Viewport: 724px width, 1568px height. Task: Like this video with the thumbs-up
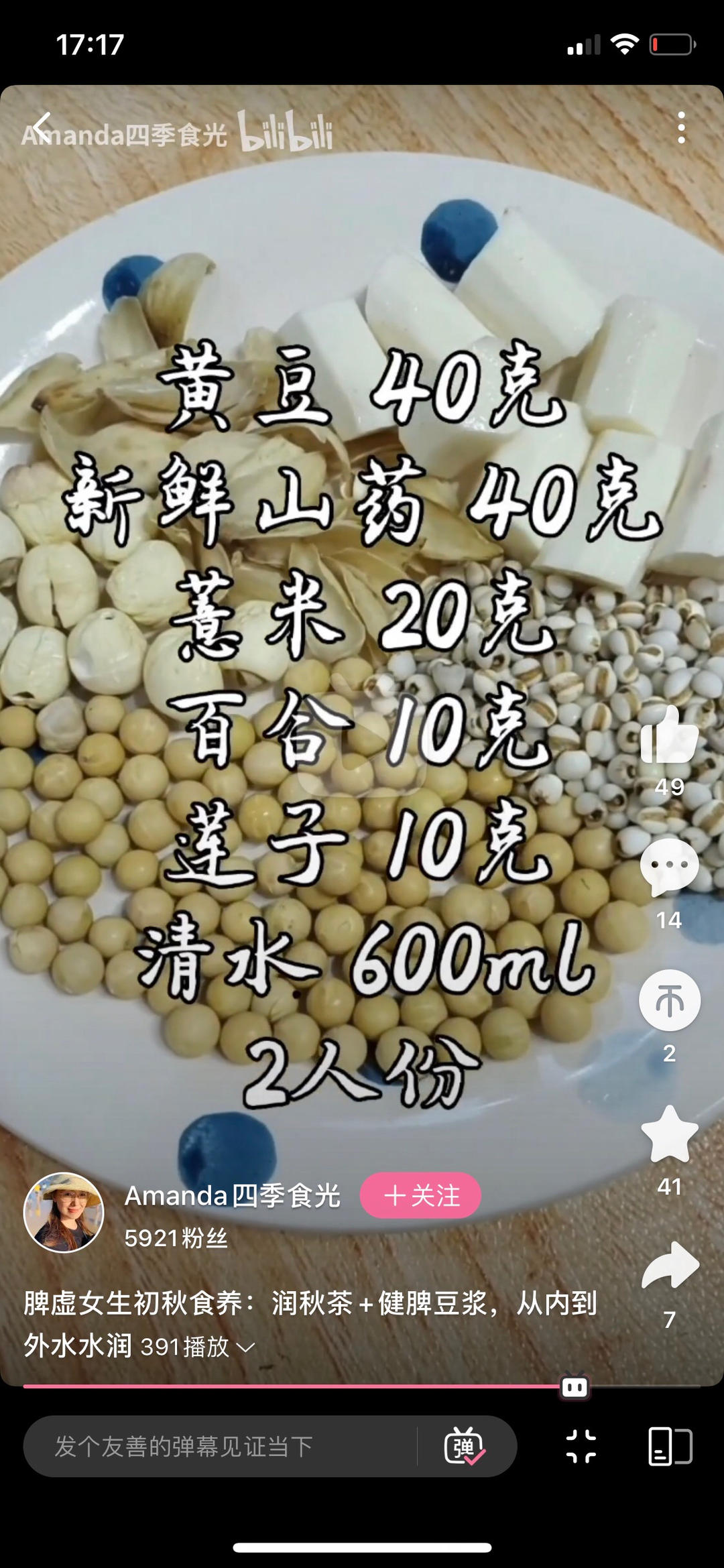[669, 735]
